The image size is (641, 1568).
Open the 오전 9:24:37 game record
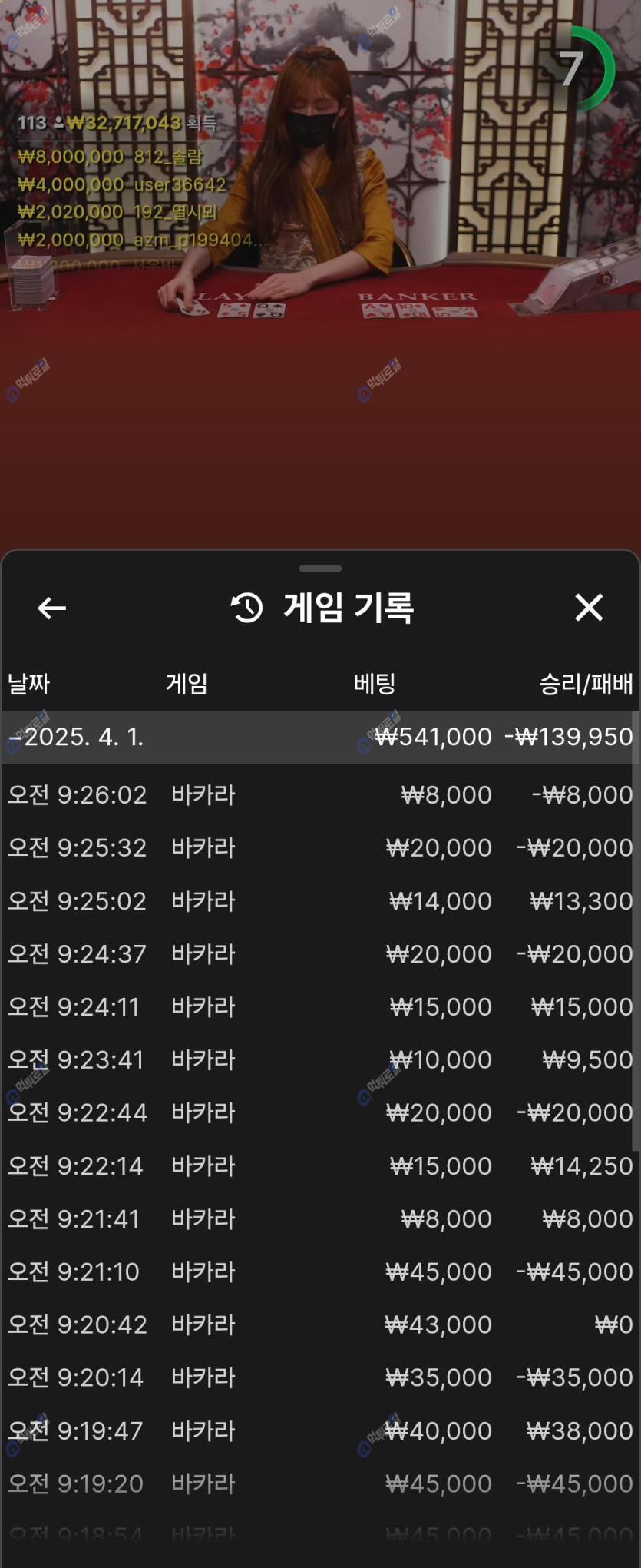click(x=319, y=953)
